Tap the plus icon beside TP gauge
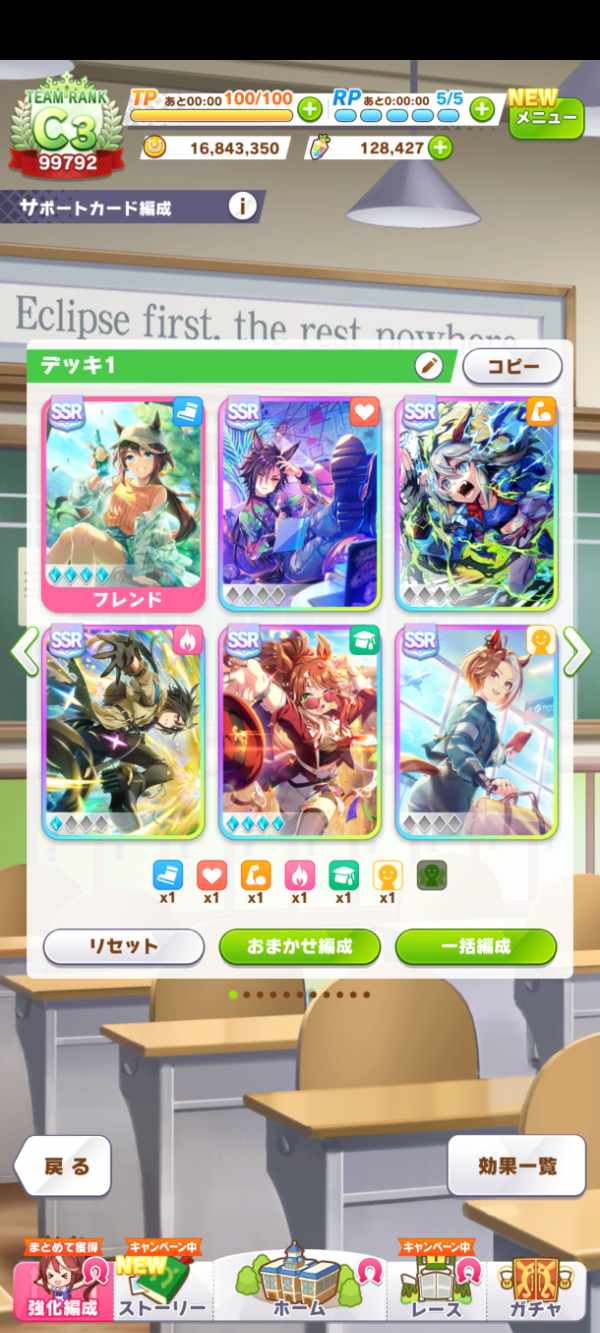The image size is (600, 1333). click(310, 110)
